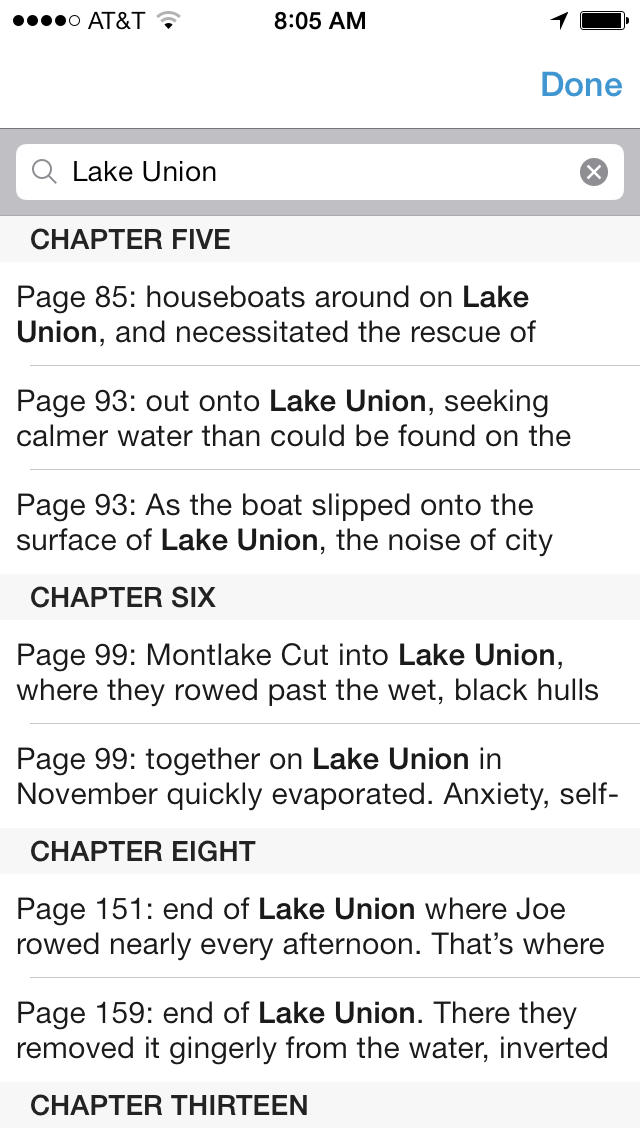The height and width of the screenshot is (1136, 640).
Task: Go to Page 93 'out onto Lake Union' result
Action: (x=320, y=418)
